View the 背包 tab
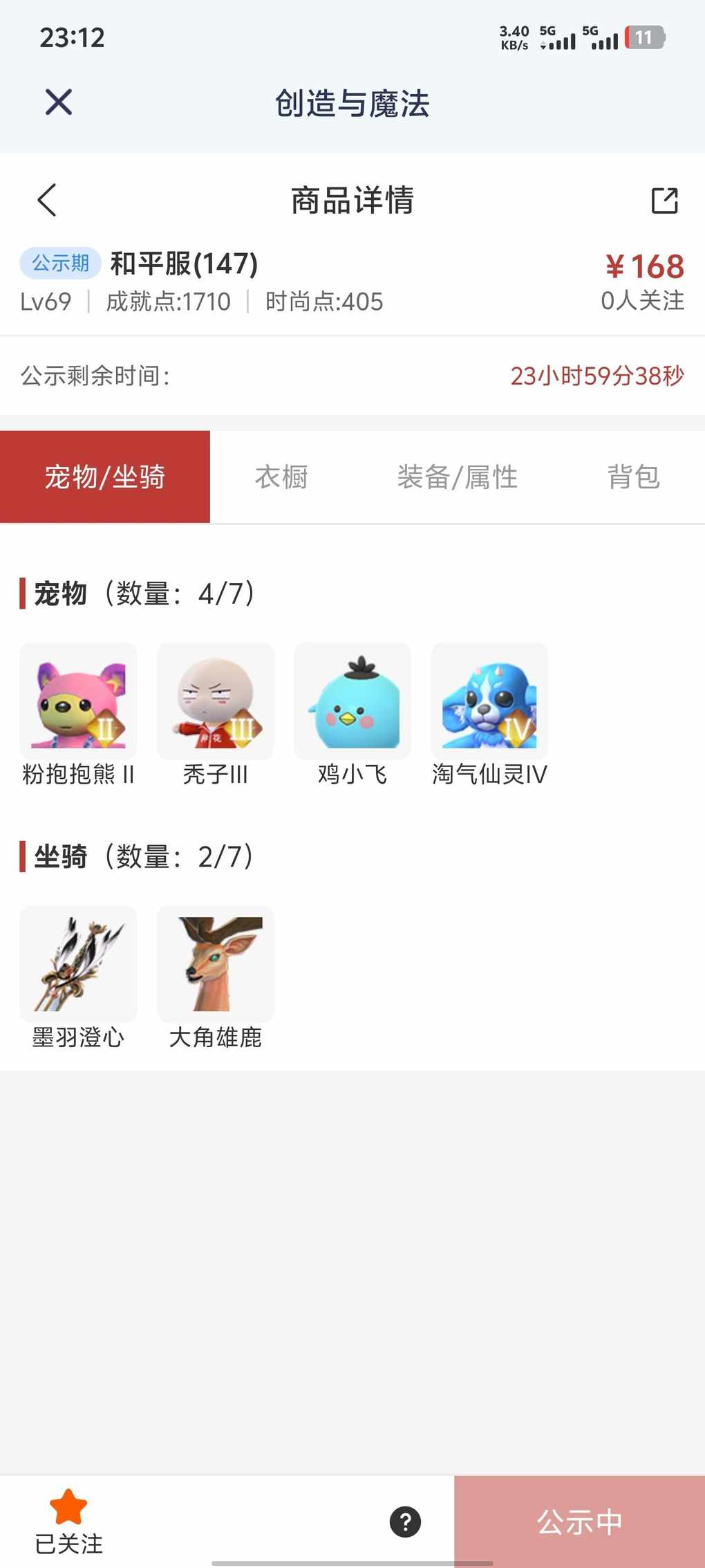The height and width of the screenshot is (1568, 705). [633, 477]
